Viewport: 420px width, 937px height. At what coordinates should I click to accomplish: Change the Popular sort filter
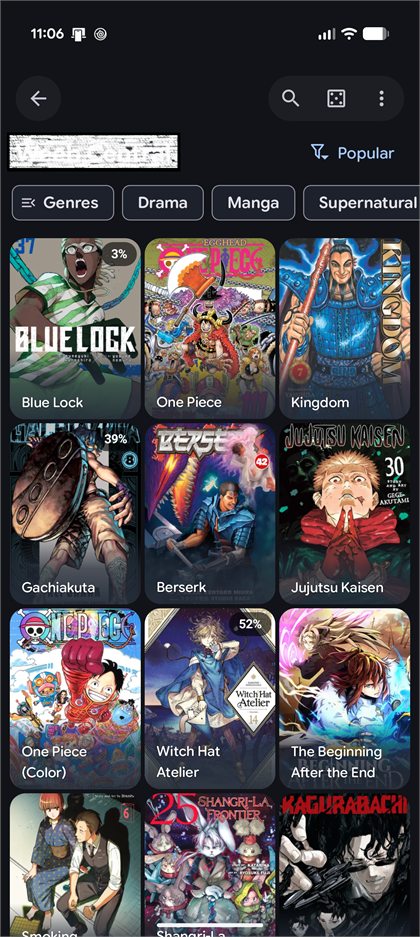pos(352,153)
